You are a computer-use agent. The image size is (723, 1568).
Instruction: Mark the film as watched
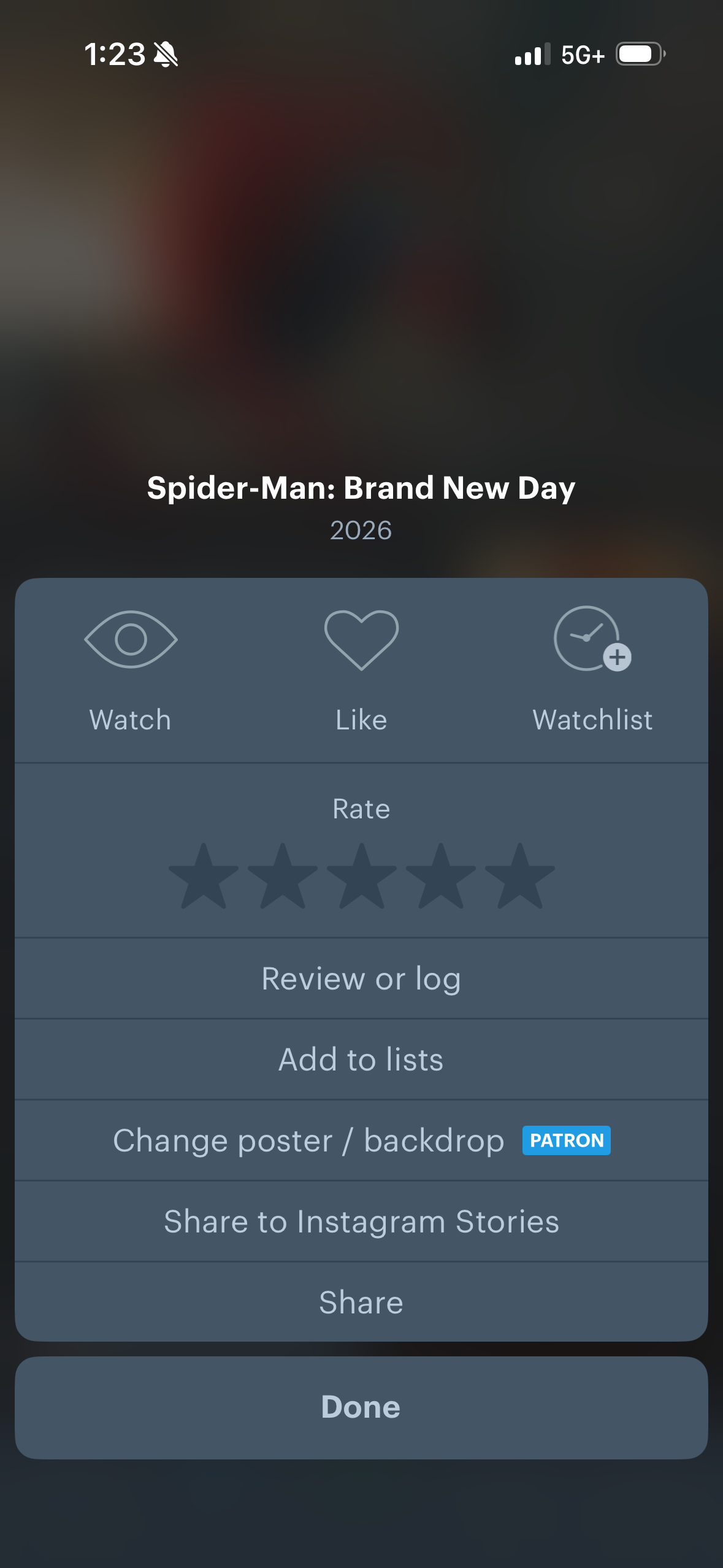coord(131,669)
